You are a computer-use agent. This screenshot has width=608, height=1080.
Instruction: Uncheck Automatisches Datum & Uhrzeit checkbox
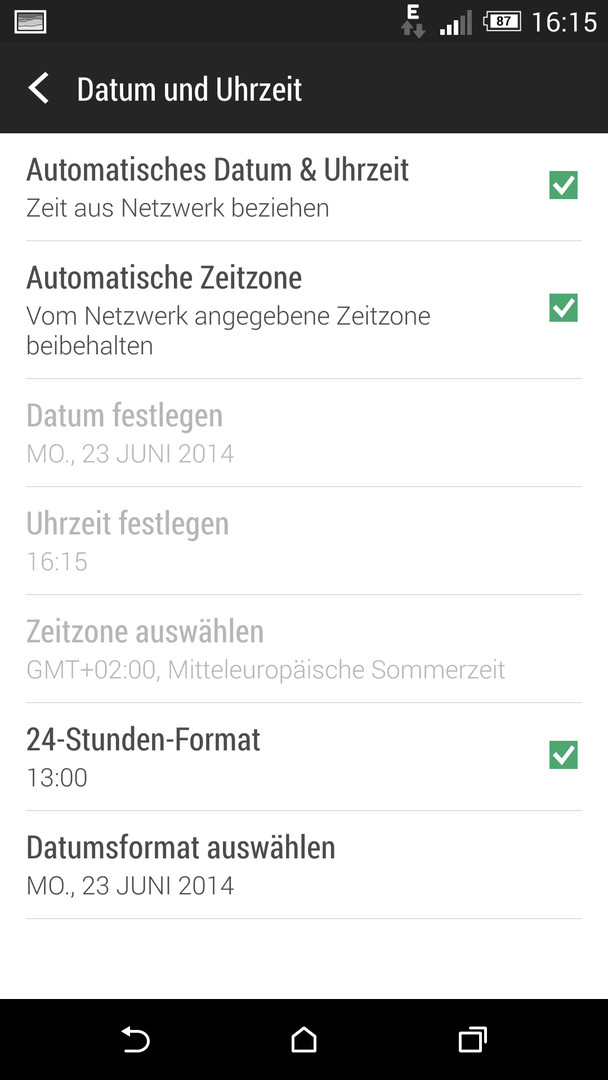[x=563, y=185]
